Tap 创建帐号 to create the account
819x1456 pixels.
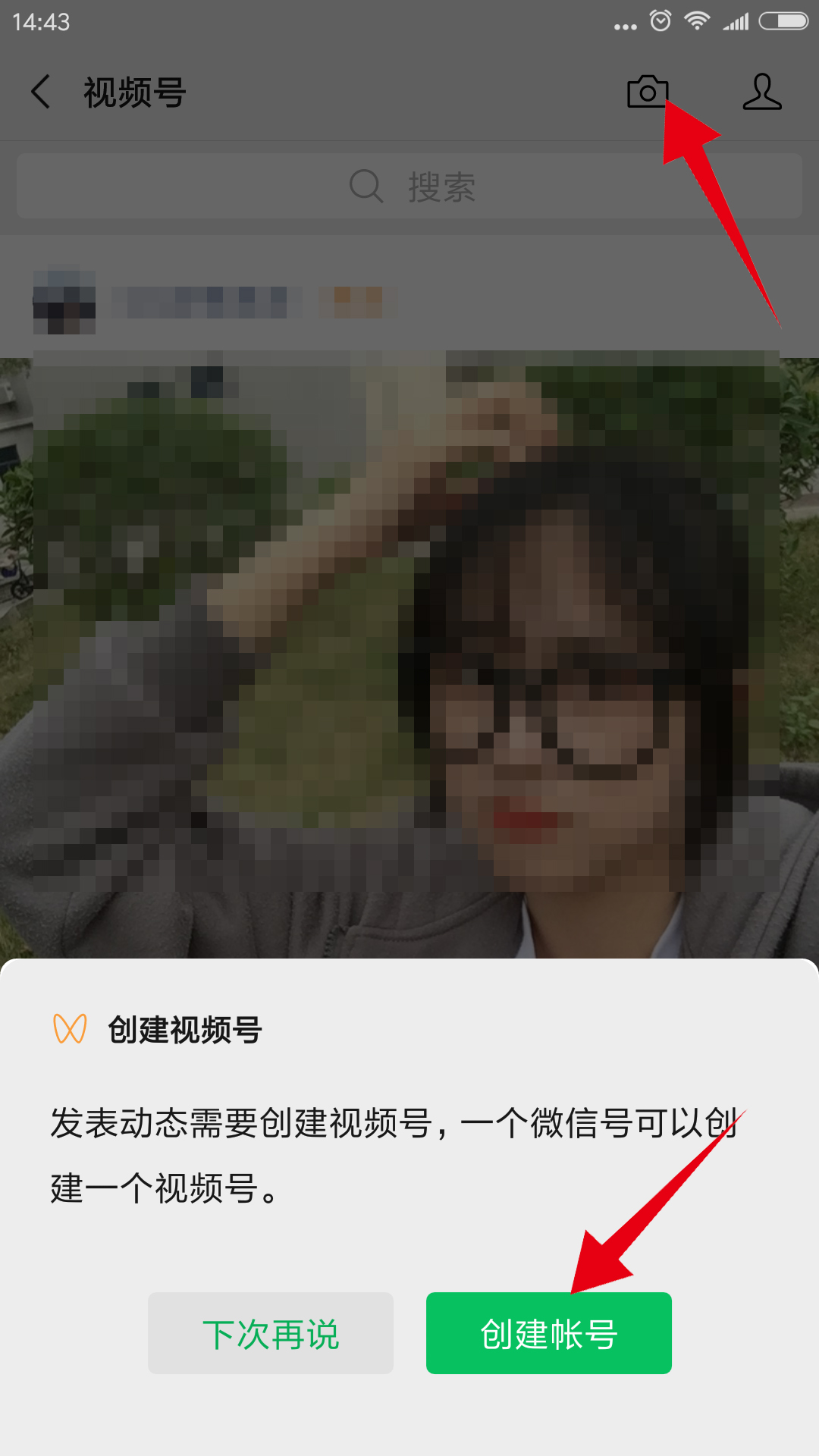click(x=548, y=1333)
